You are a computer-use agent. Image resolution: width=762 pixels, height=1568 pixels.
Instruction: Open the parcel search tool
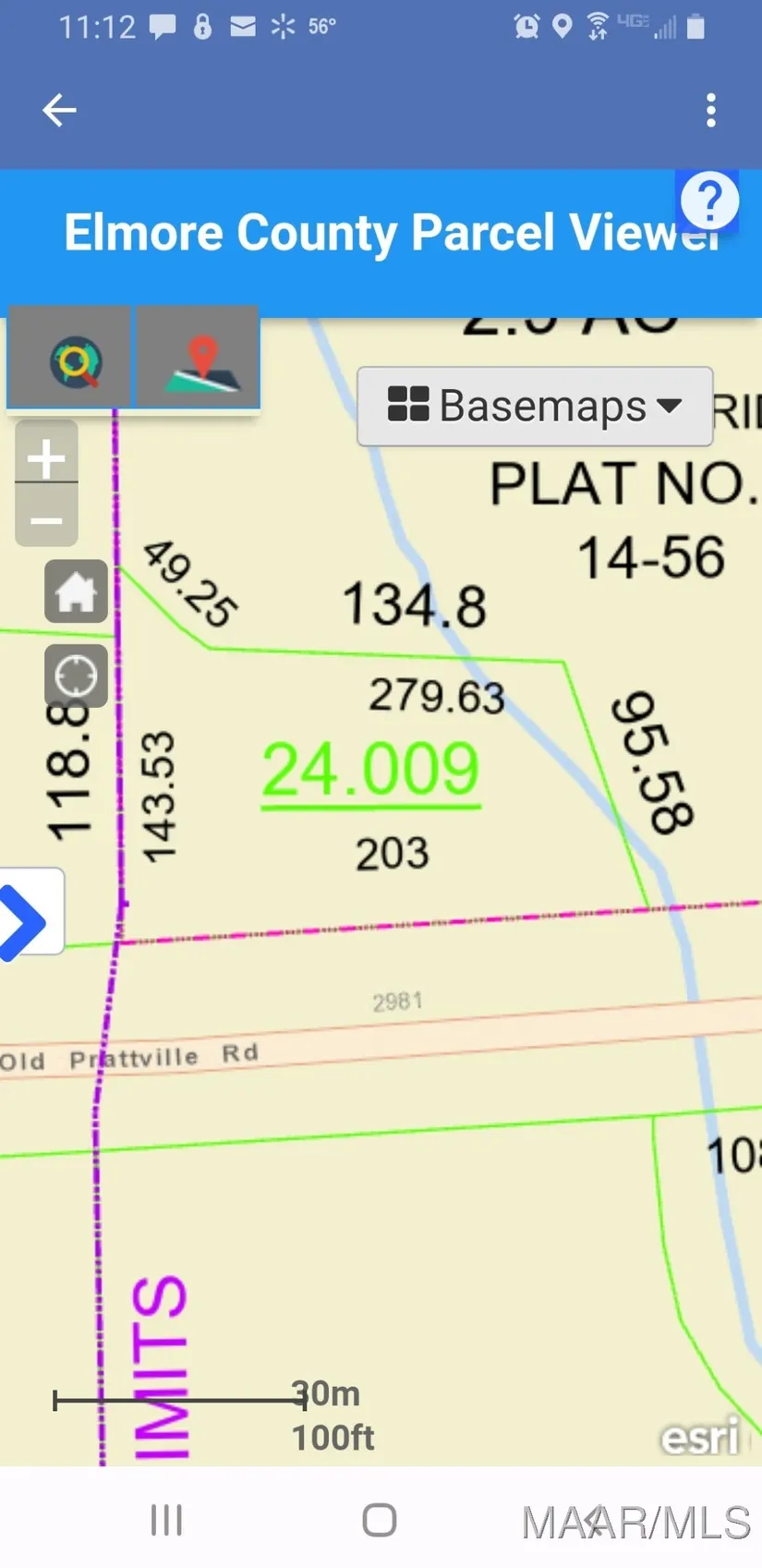click(71, 359)
